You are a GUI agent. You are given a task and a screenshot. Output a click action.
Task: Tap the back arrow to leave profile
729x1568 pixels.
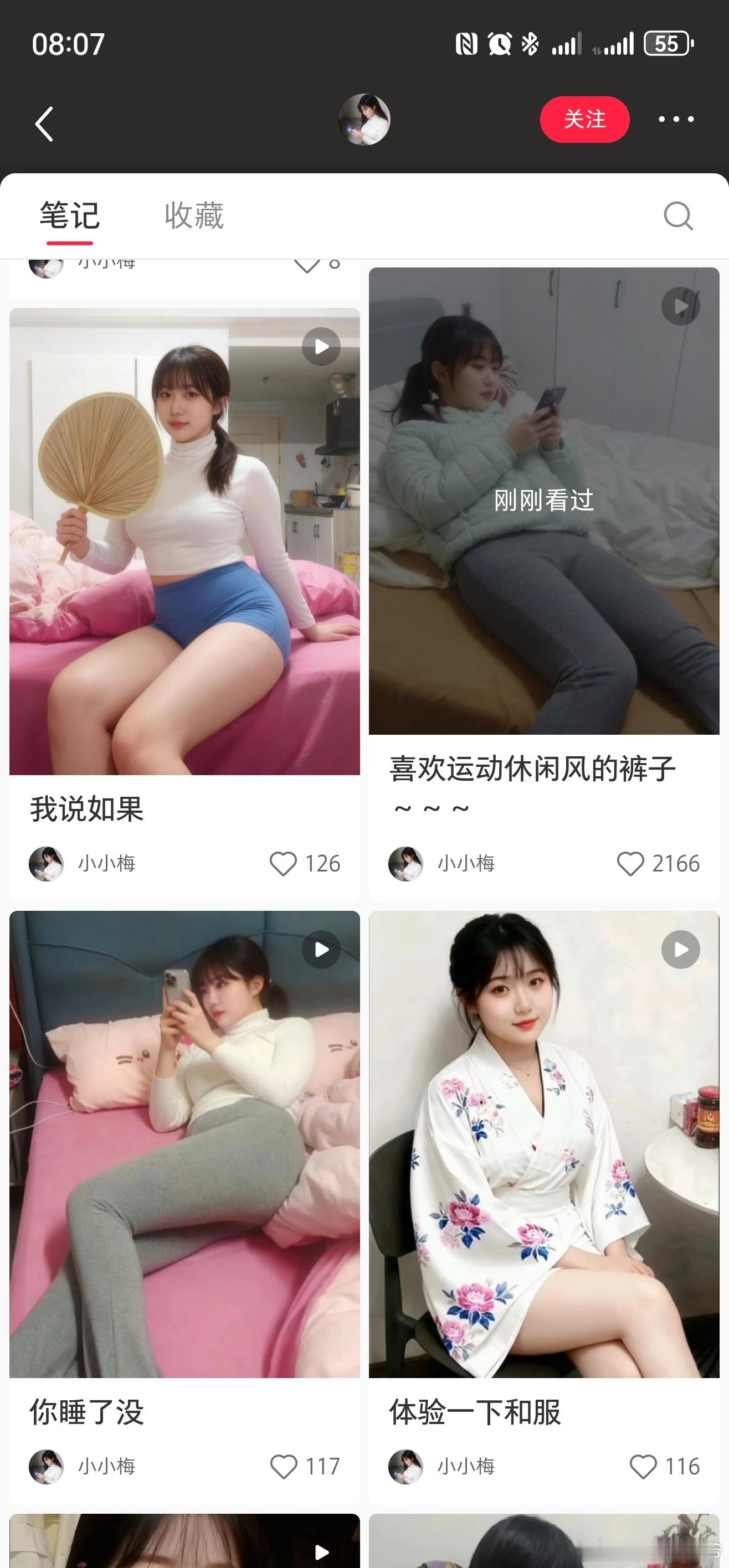click(x=44, y=120)
